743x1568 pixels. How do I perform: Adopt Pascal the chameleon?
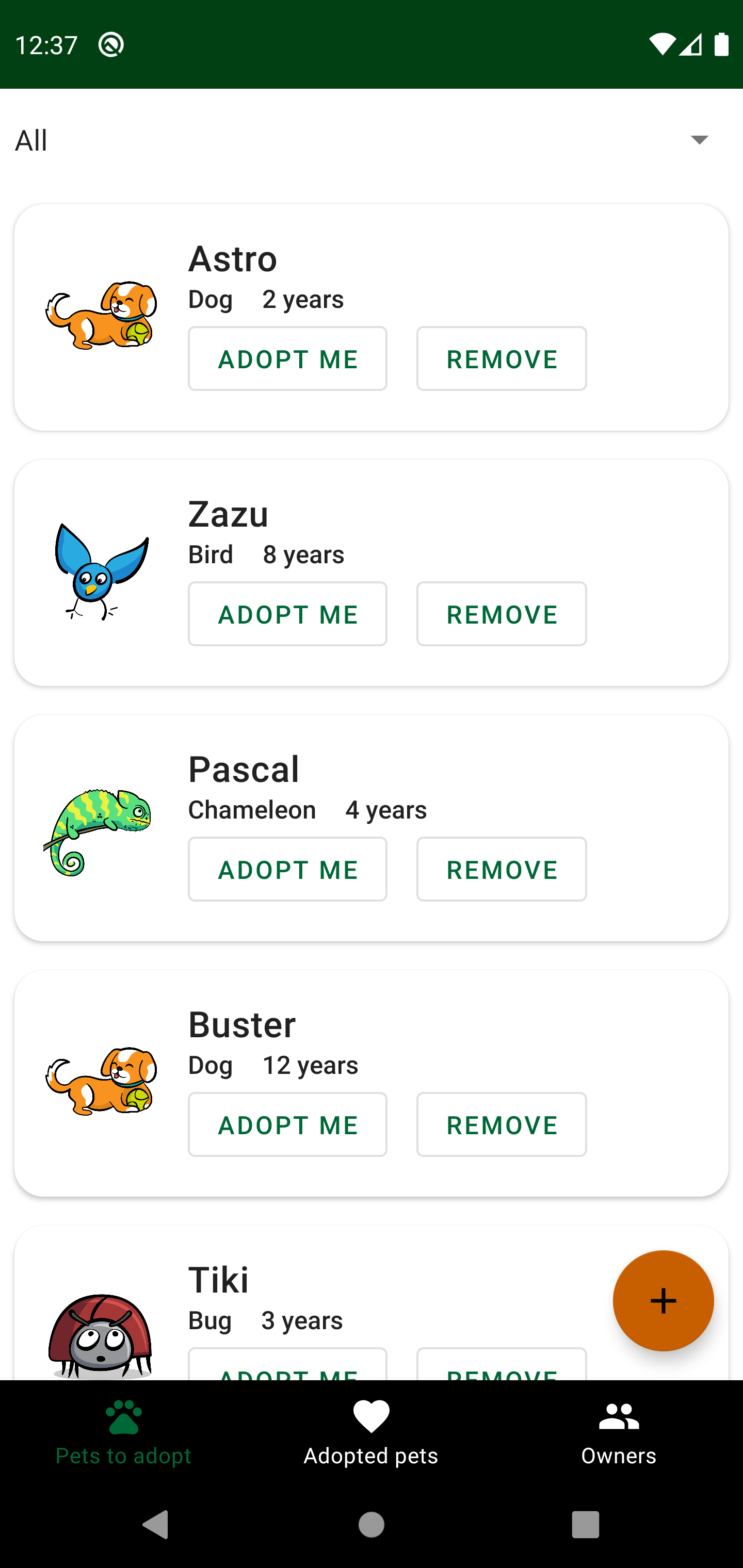[x=287, y=869]
